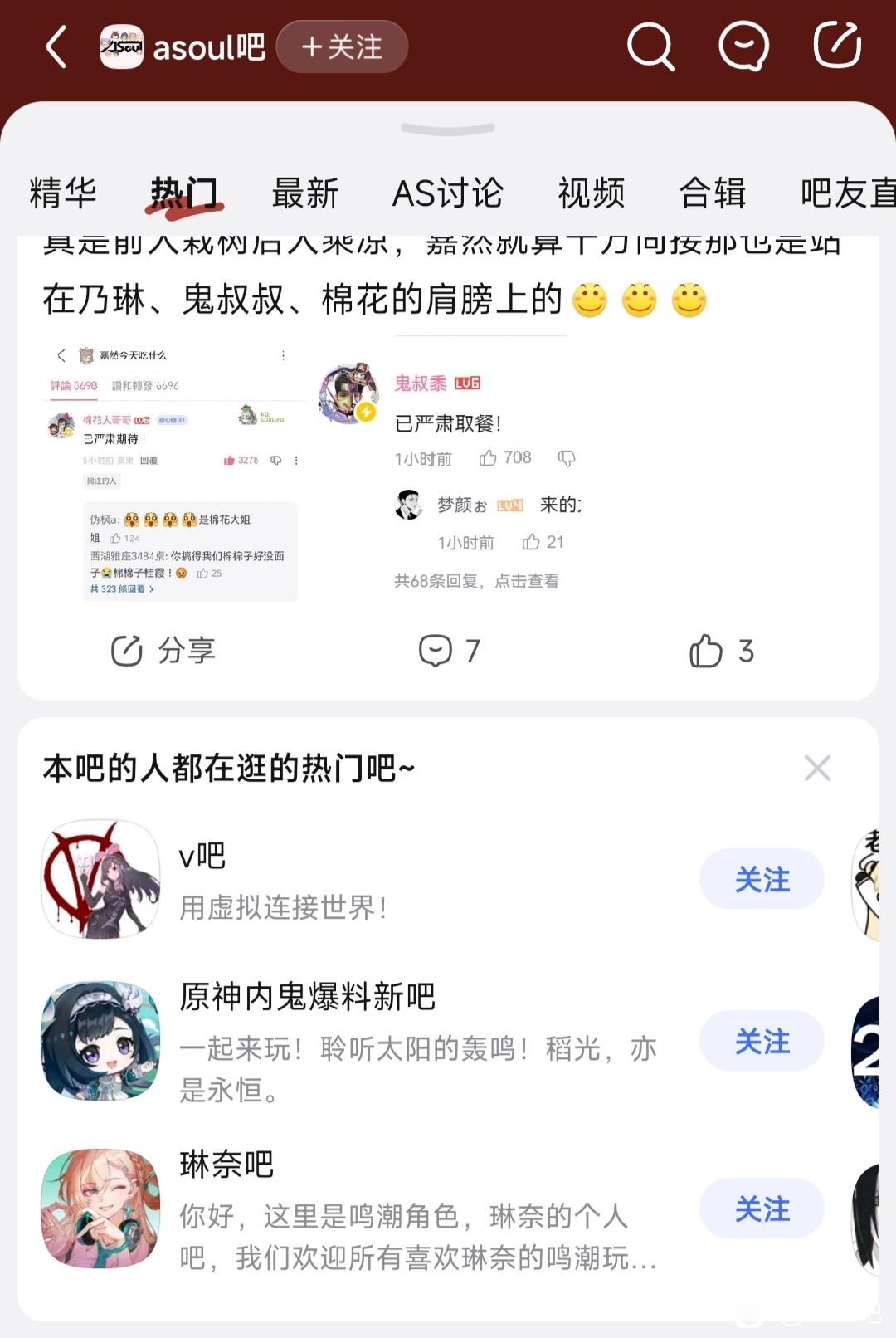Open the post's comments showing 7
The height and width of the screenshot is (1338, 896).
point(449,651)
